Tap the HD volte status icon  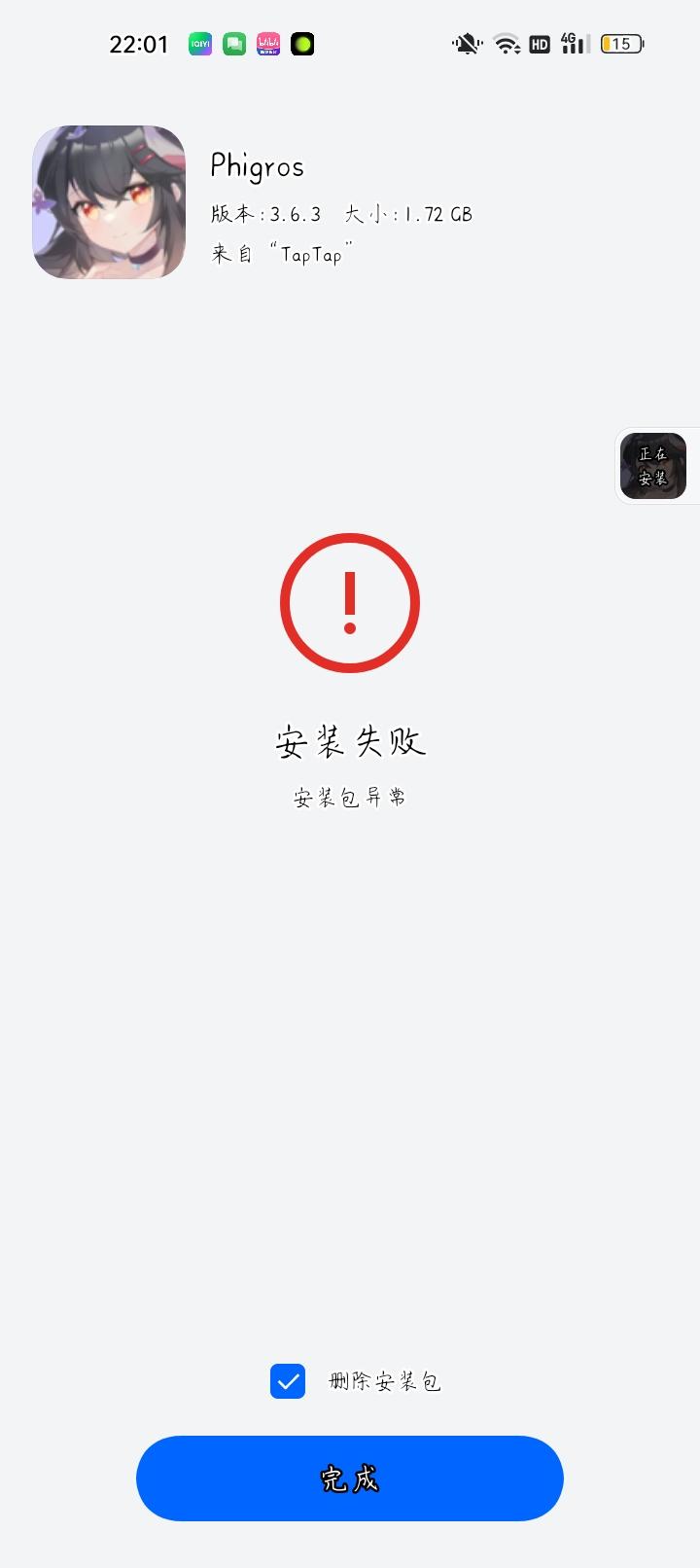click(x=539, y=44)
